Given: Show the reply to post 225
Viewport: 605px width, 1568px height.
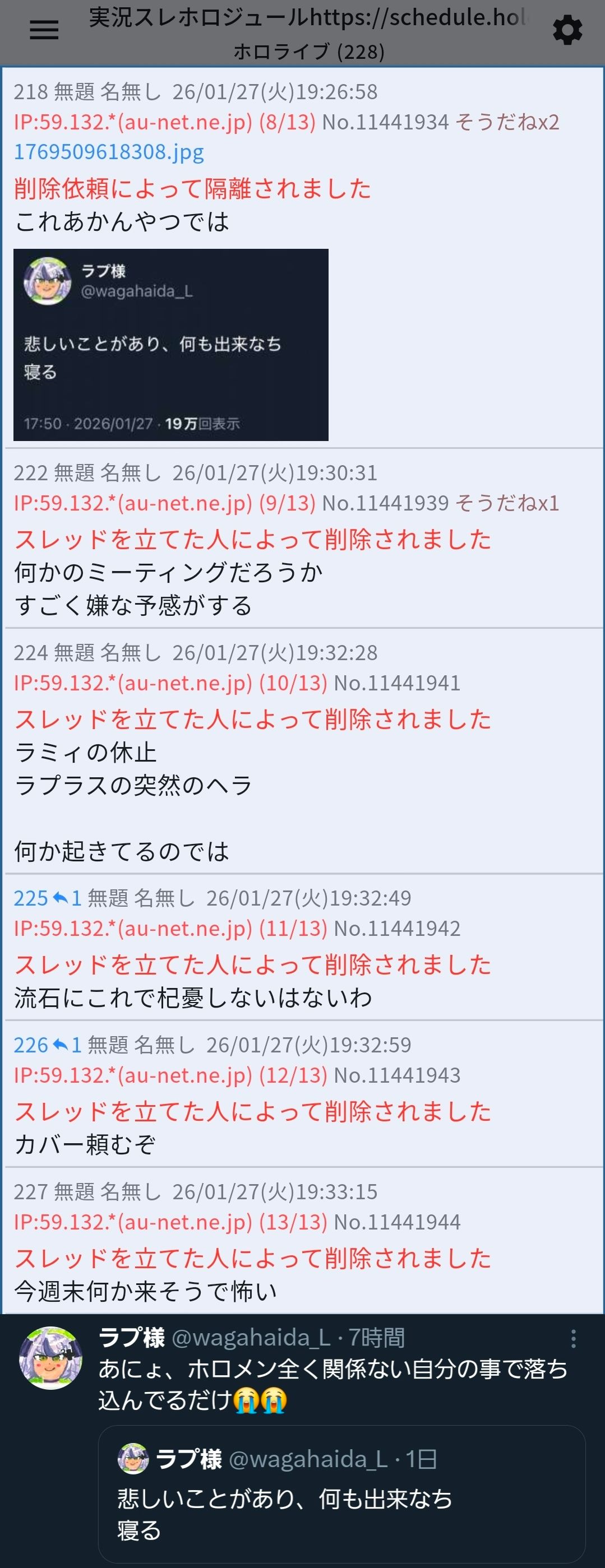Looking at the screenshot, I should tap(67, 898).
